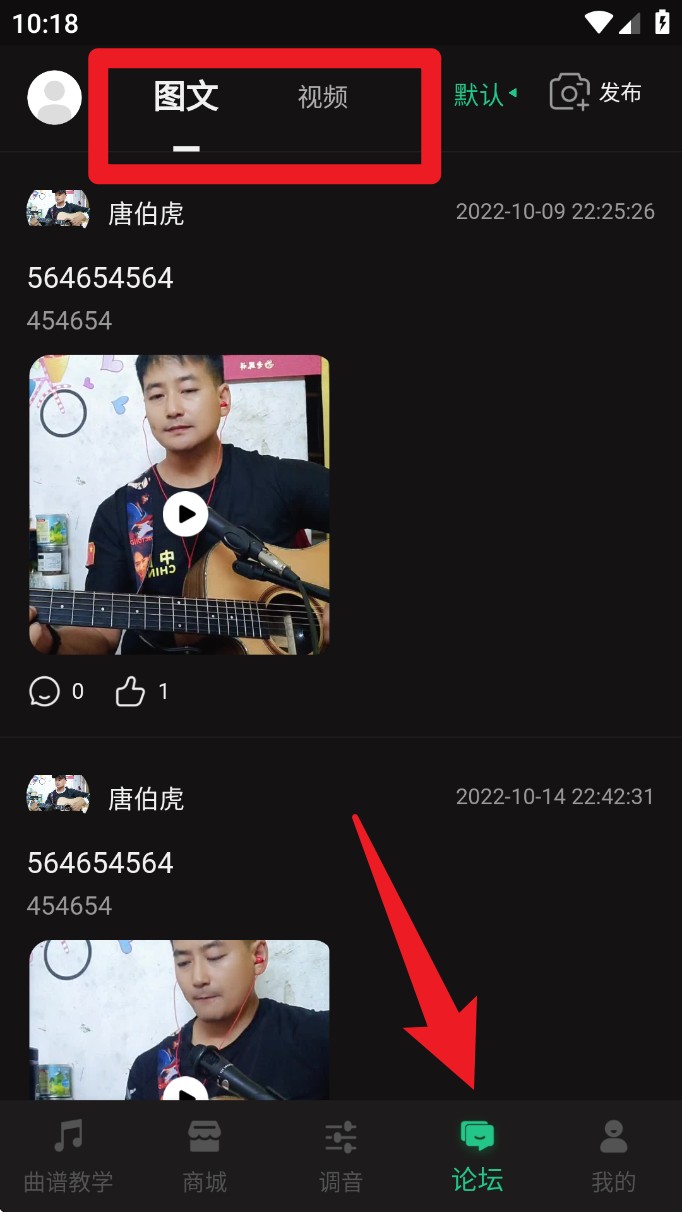Expand the 默认 sort dropdown

pos(486,95)
